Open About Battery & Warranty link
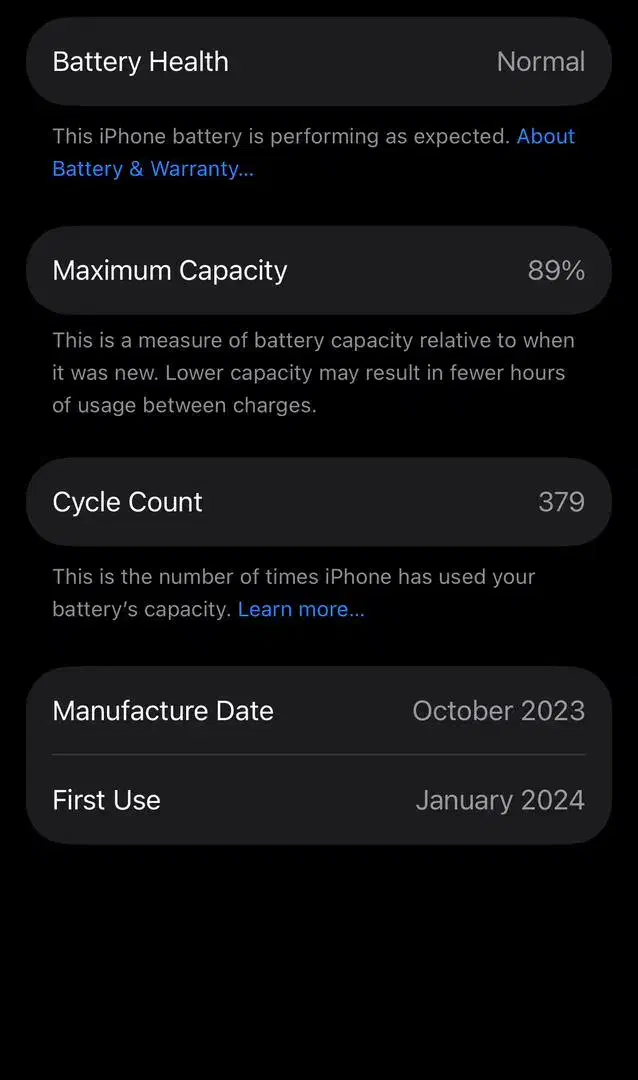This screenshot has width=638, height=1080. (153, 169)
